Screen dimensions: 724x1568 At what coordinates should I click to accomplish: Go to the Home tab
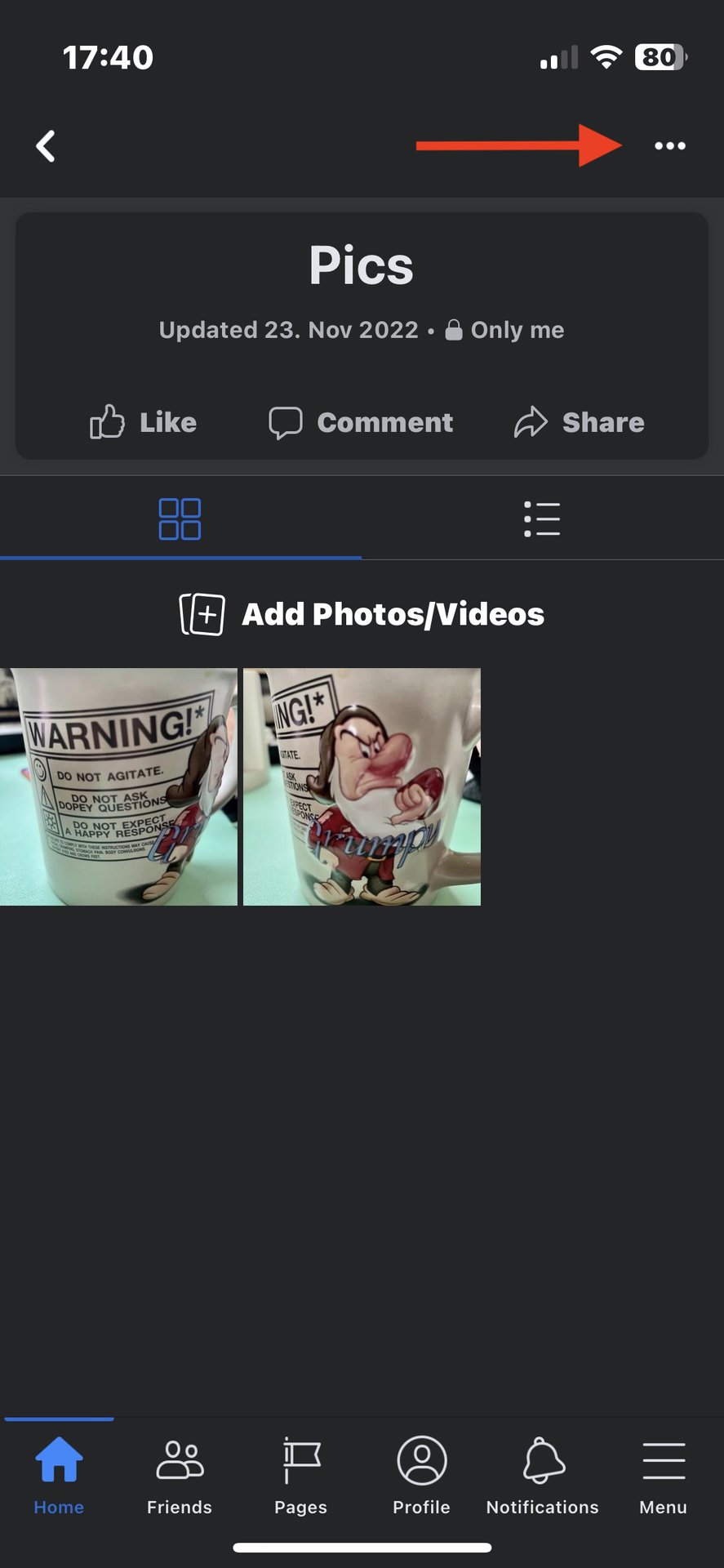pos(59,1476)
